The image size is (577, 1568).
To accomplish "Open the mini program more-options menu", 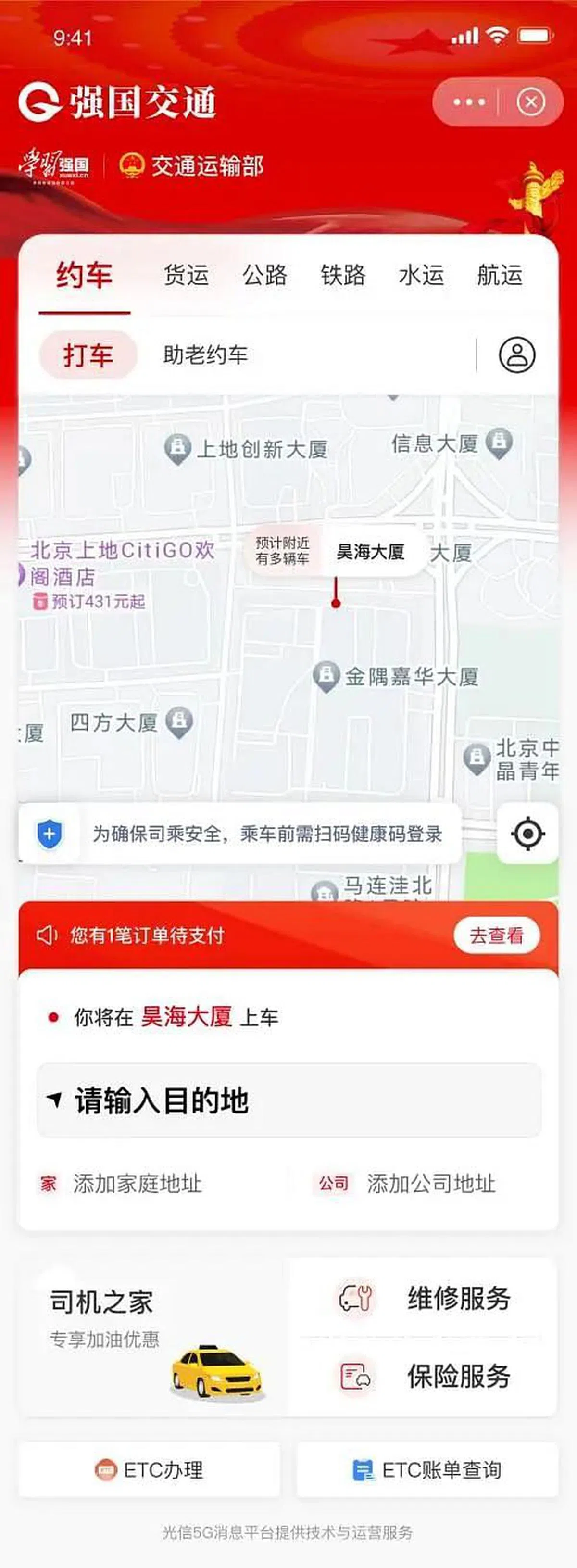I will point(469,101).
